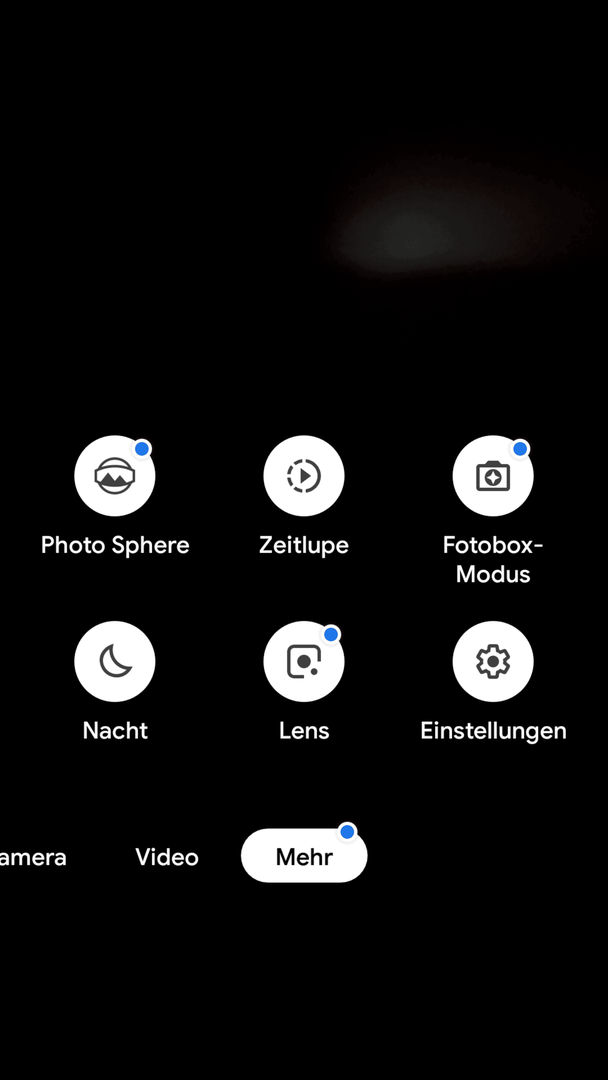608x1080 pixels.
Task: Open Einstellungen settings
Action: 493,661
